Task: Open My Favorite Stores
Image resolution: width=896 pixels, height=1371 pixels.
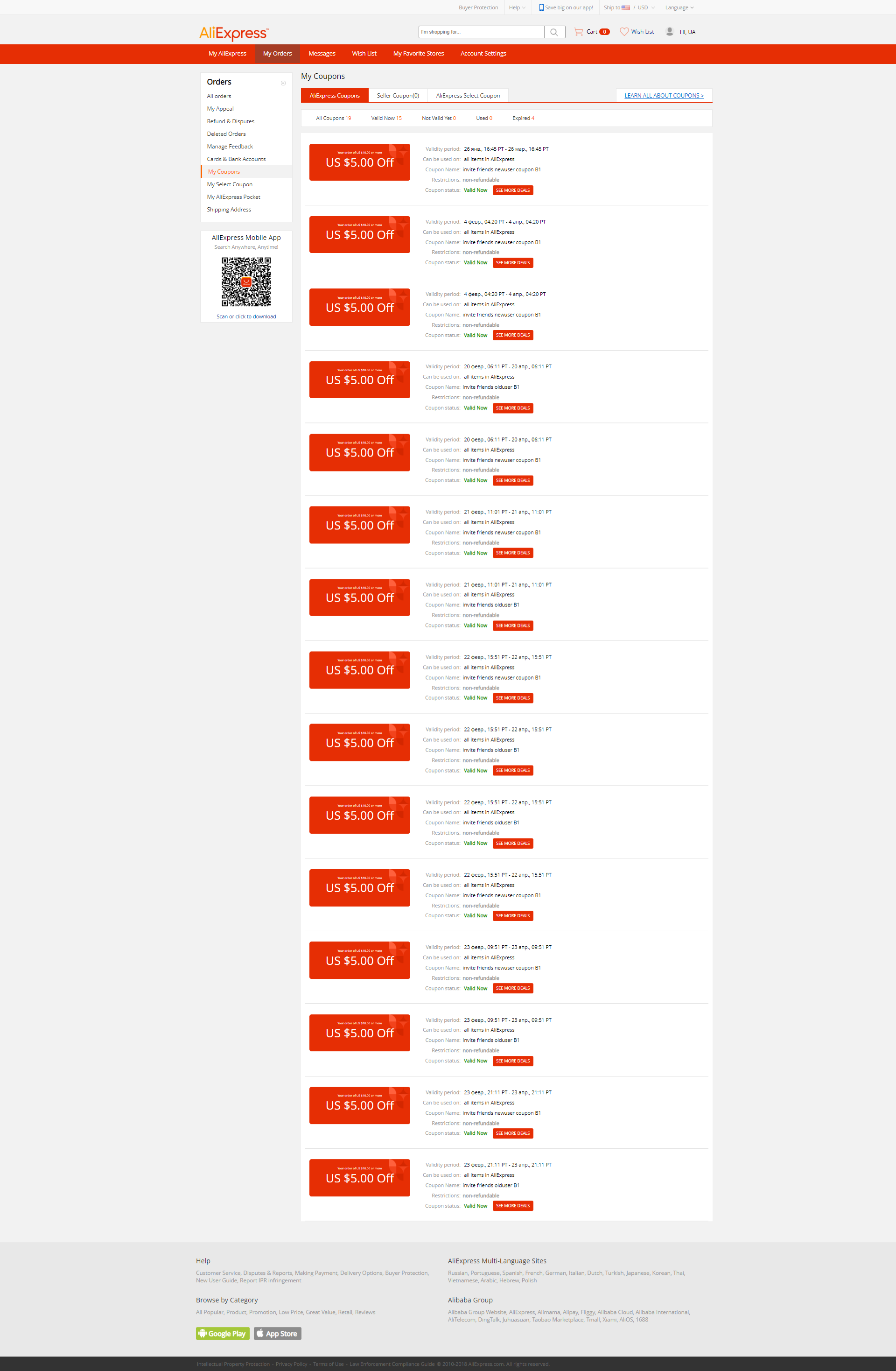Action: pyautogui.click(x=418, y=54)
